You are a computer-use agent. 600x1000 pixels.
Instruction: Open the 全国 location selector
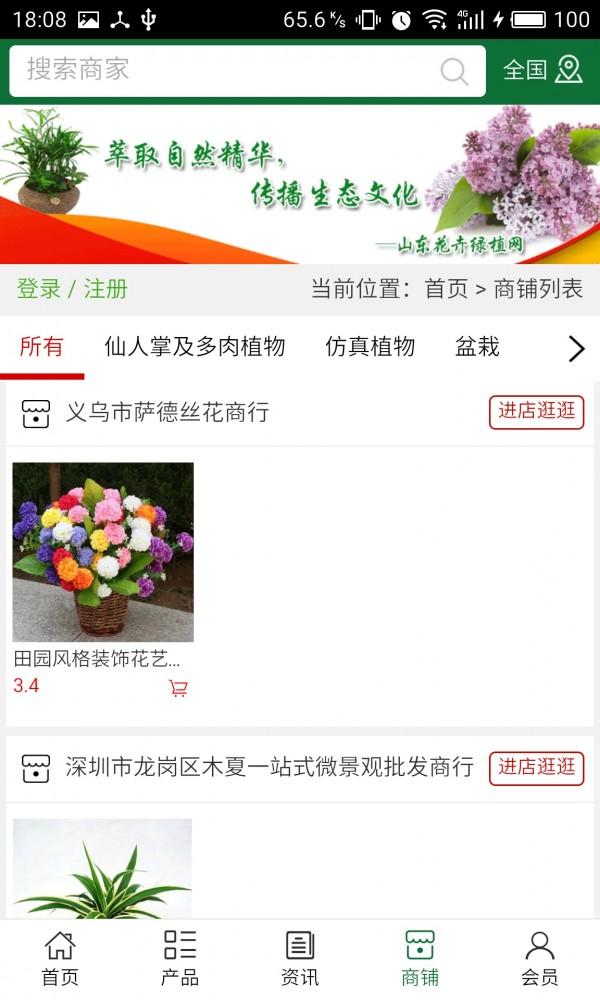pos(542,70)
